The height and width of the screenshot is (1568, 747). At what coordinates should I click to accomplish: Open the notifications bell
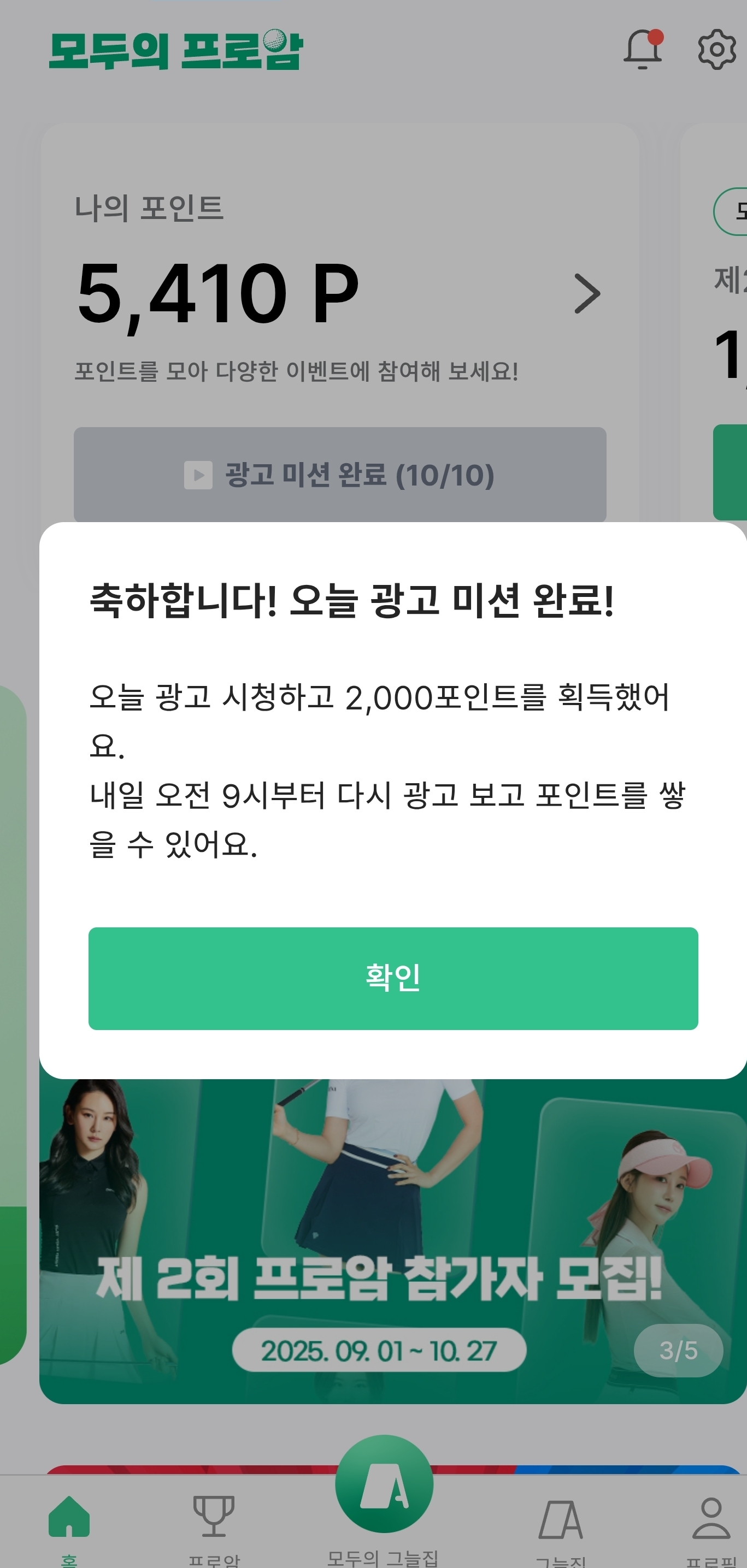642,49
